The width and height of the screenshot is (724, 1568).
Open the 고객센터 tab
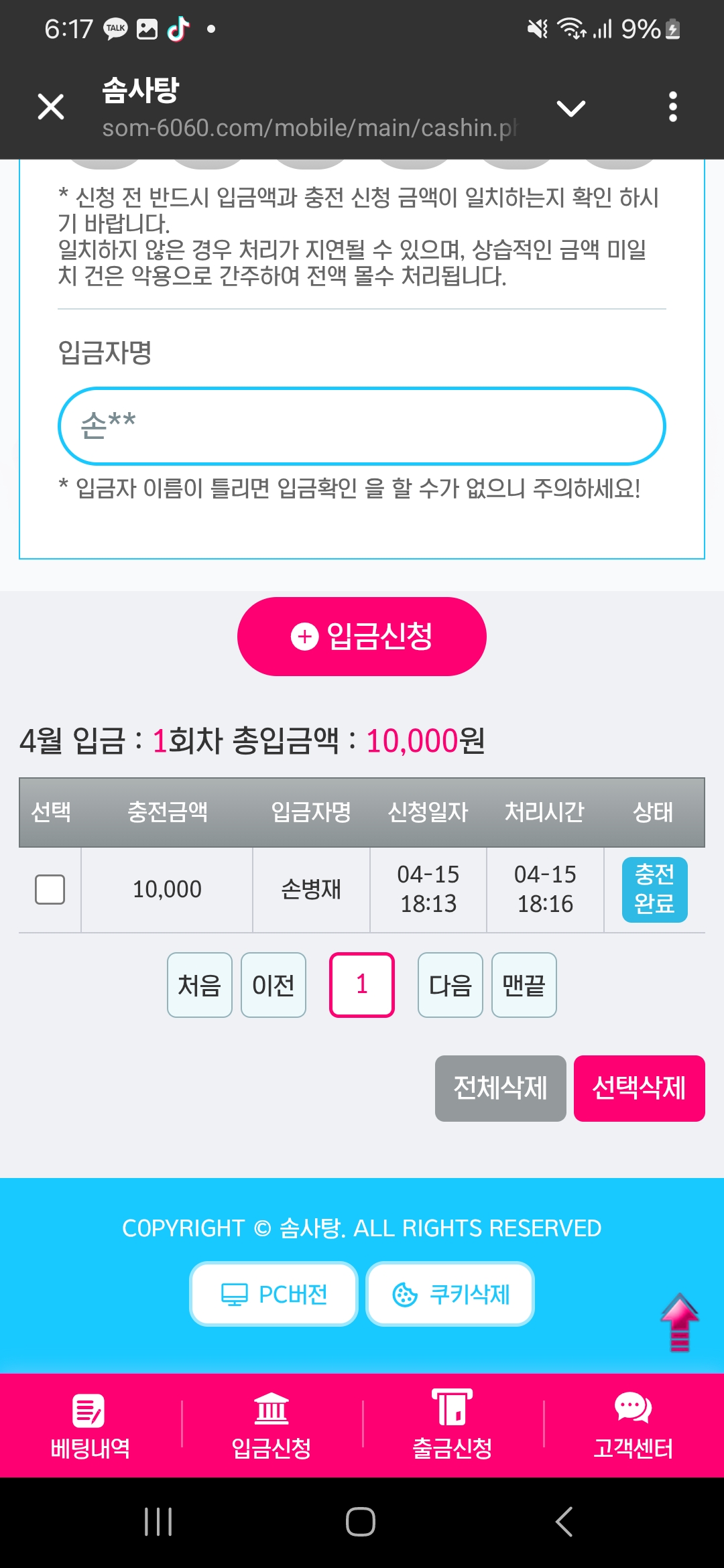pyautogui.click(x=633, y=1426)
